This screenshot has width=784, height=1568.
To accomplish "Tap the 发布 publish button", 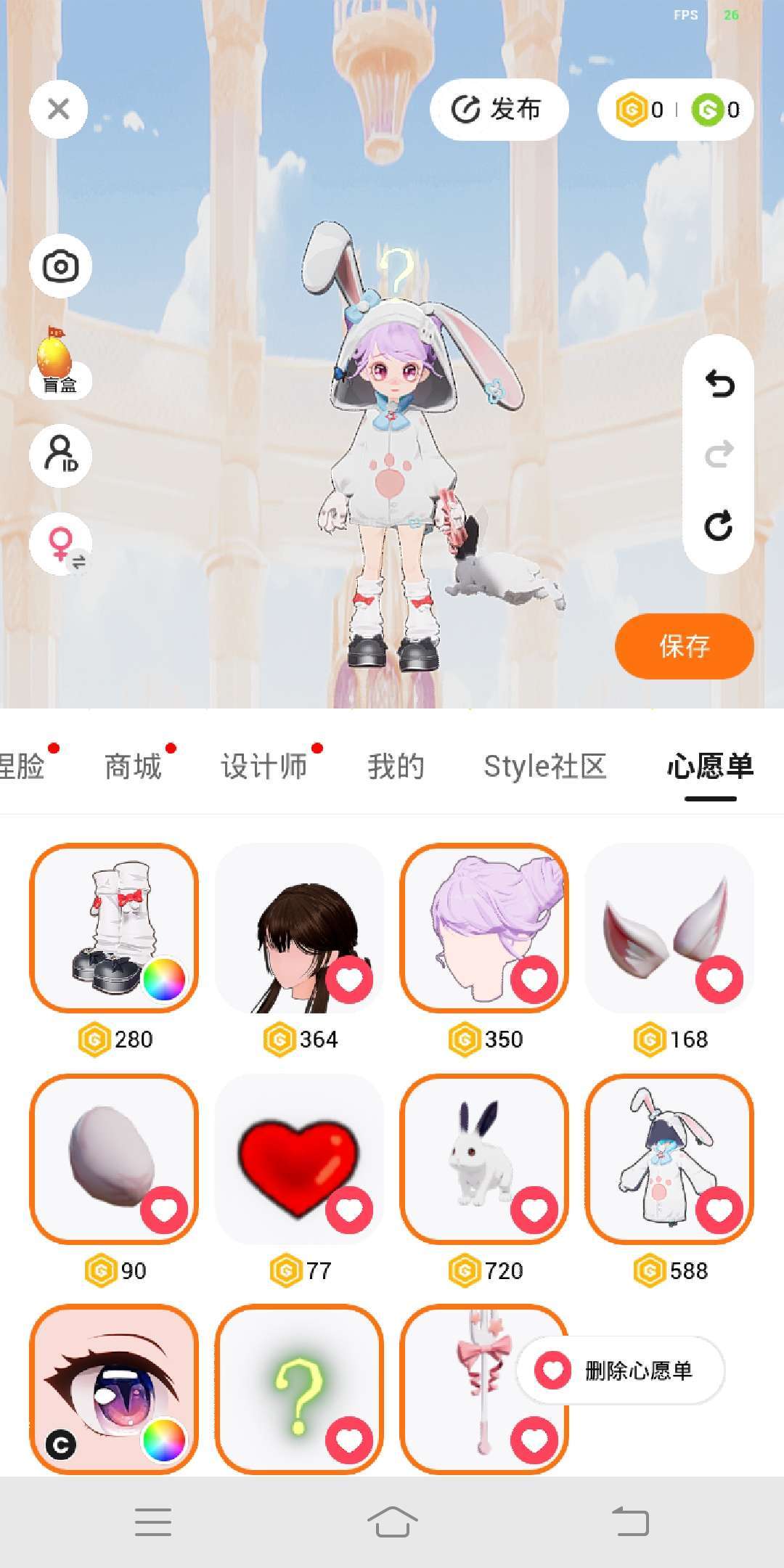I will [x=499, y=110].
